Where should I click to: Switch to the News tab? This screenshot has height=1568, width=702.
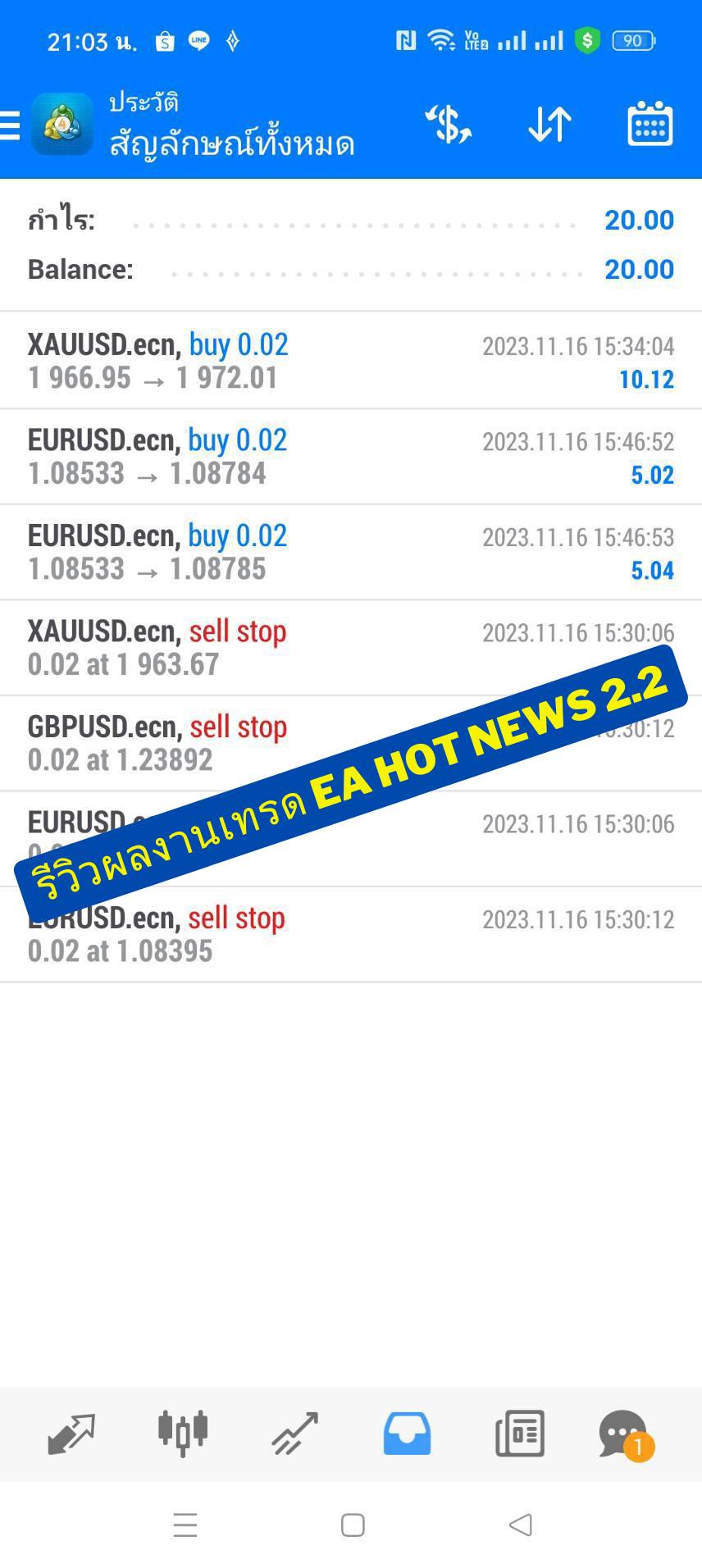[x=520, y=1434]
